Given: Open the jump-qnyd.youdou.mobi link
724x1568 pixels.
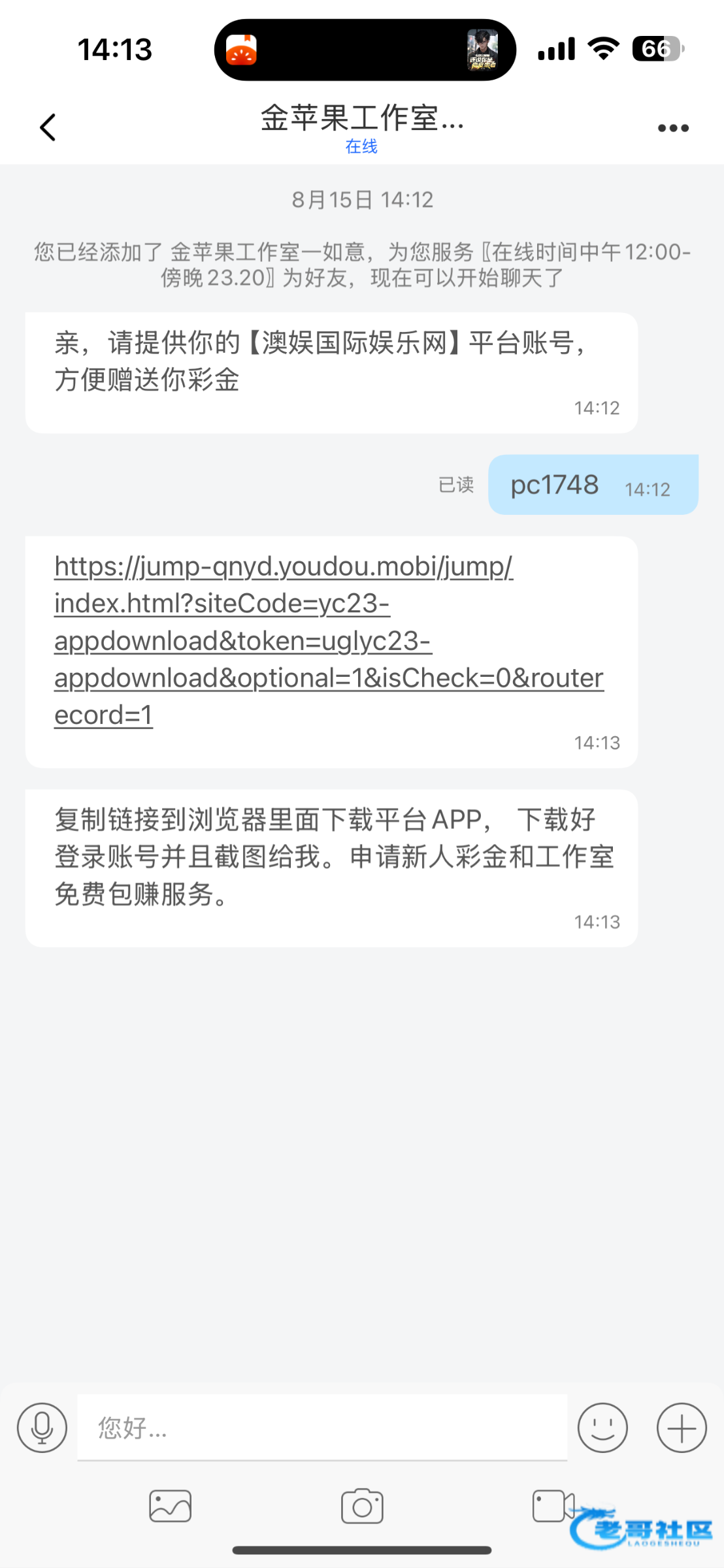Looking at the screenshot, I should pos(329,640).
